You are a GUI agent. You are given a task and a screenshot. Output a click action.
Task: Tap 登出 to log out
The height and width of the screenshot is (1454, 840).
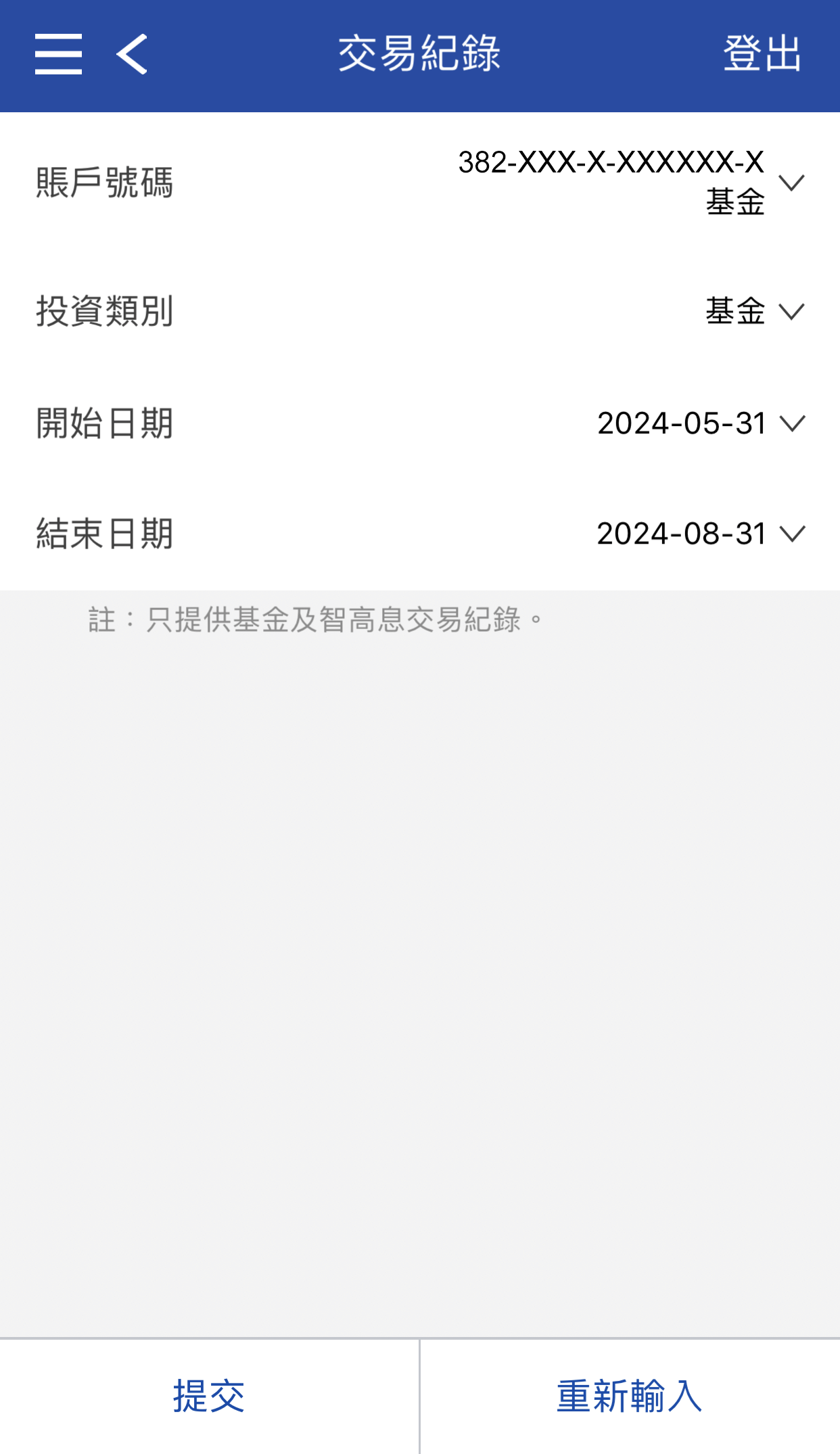[762, 54]
